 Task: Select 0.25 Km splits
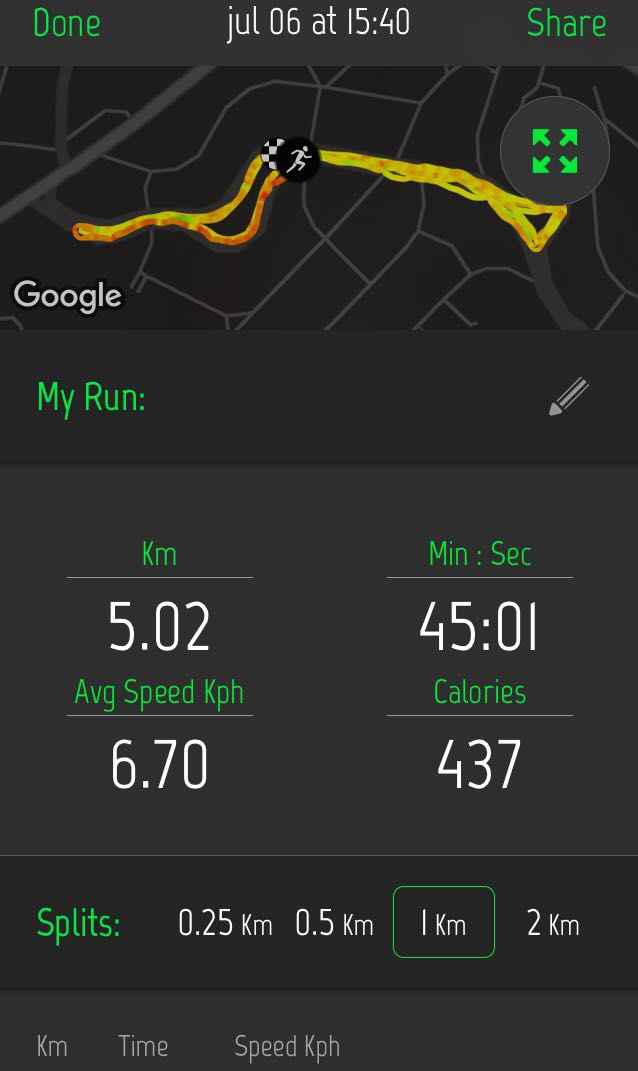click(225, 923)
